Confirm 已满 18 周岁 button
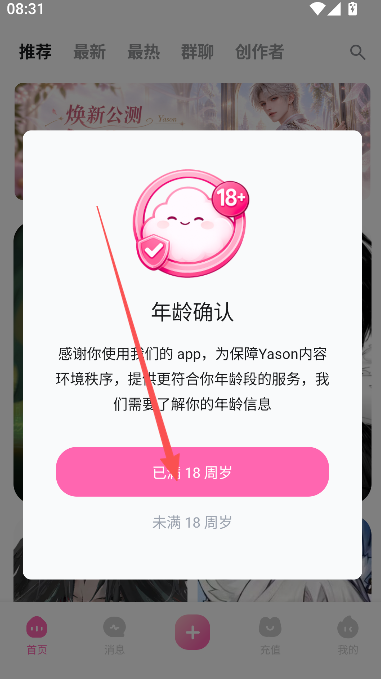381x679 pixels. 192,472
